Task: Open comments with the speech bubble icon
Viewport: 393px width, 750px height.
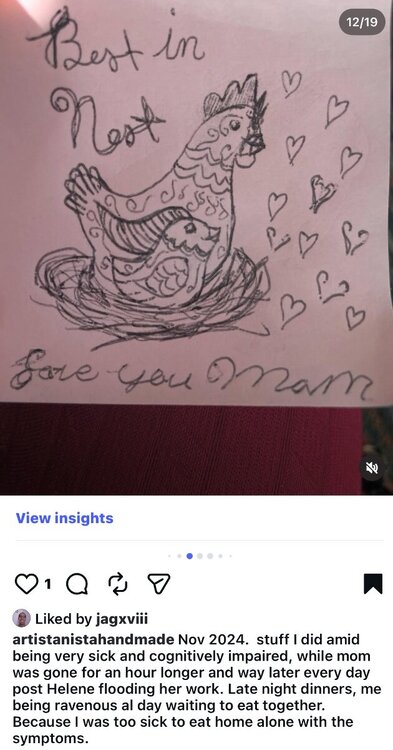Action: [x=76, y=584]
